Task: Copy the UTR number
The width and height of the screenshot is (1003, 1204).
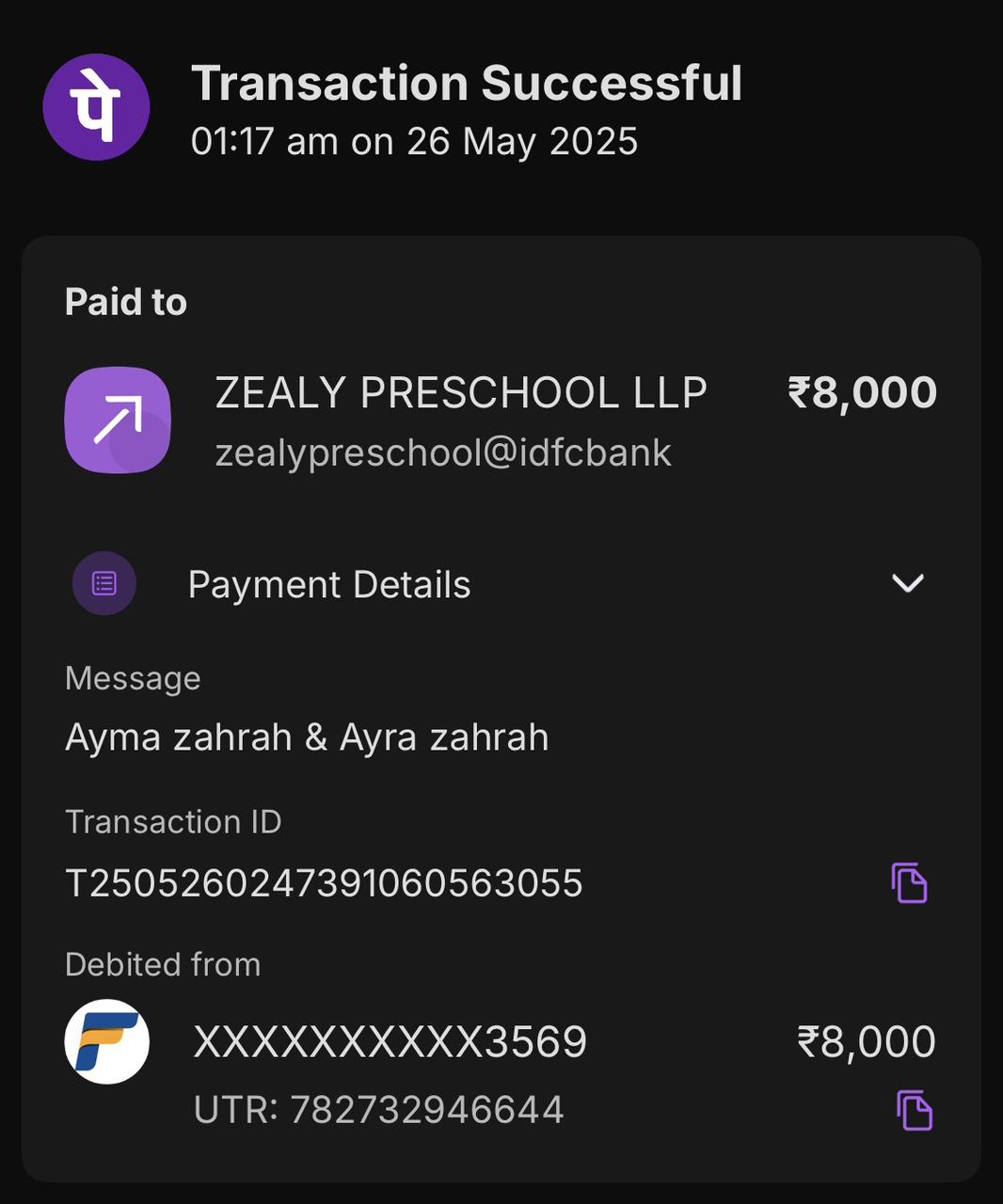Action: coord(914,1111)
